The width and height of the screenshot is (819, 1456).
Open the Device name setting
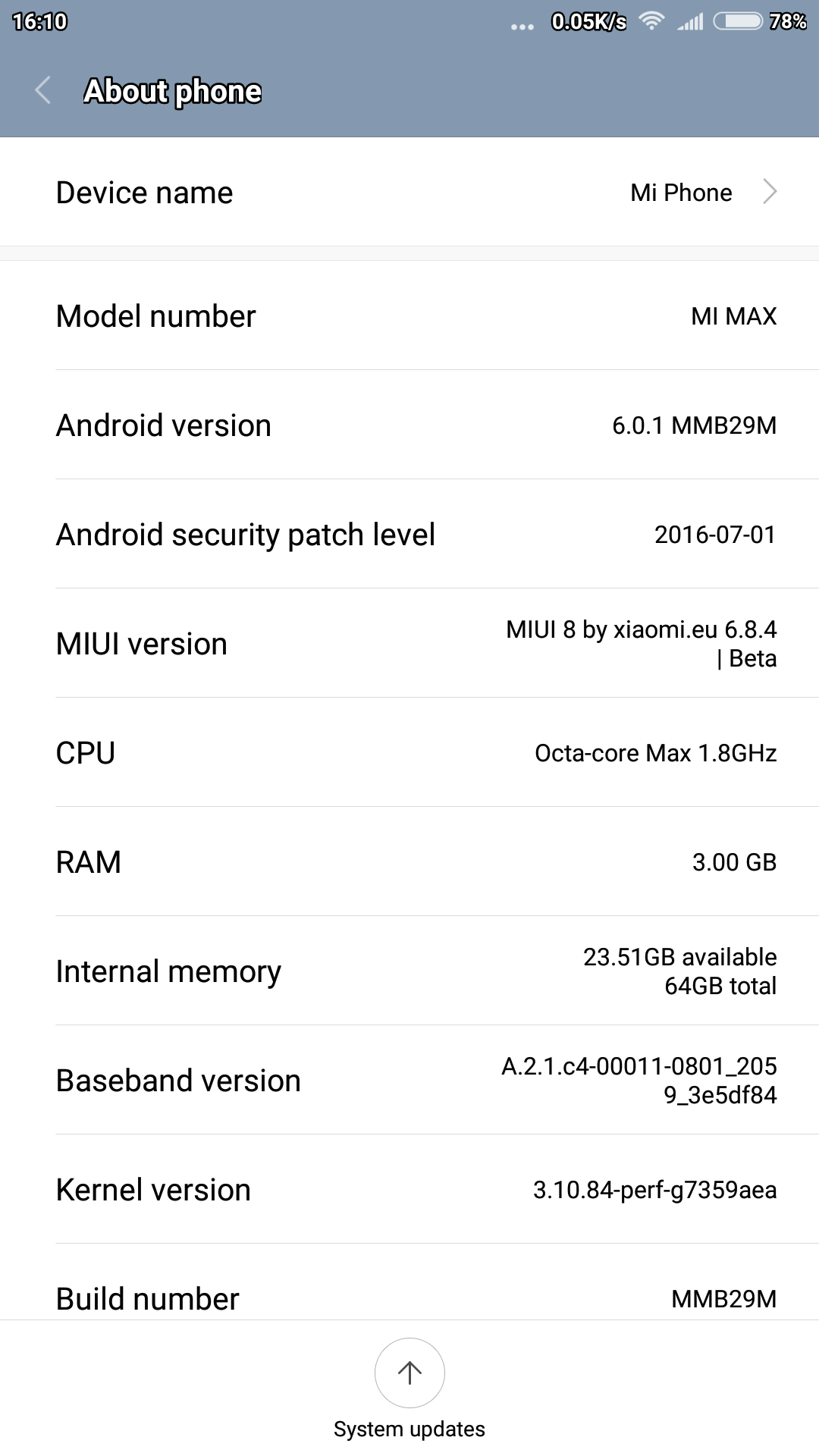click(x=409, y=192)
